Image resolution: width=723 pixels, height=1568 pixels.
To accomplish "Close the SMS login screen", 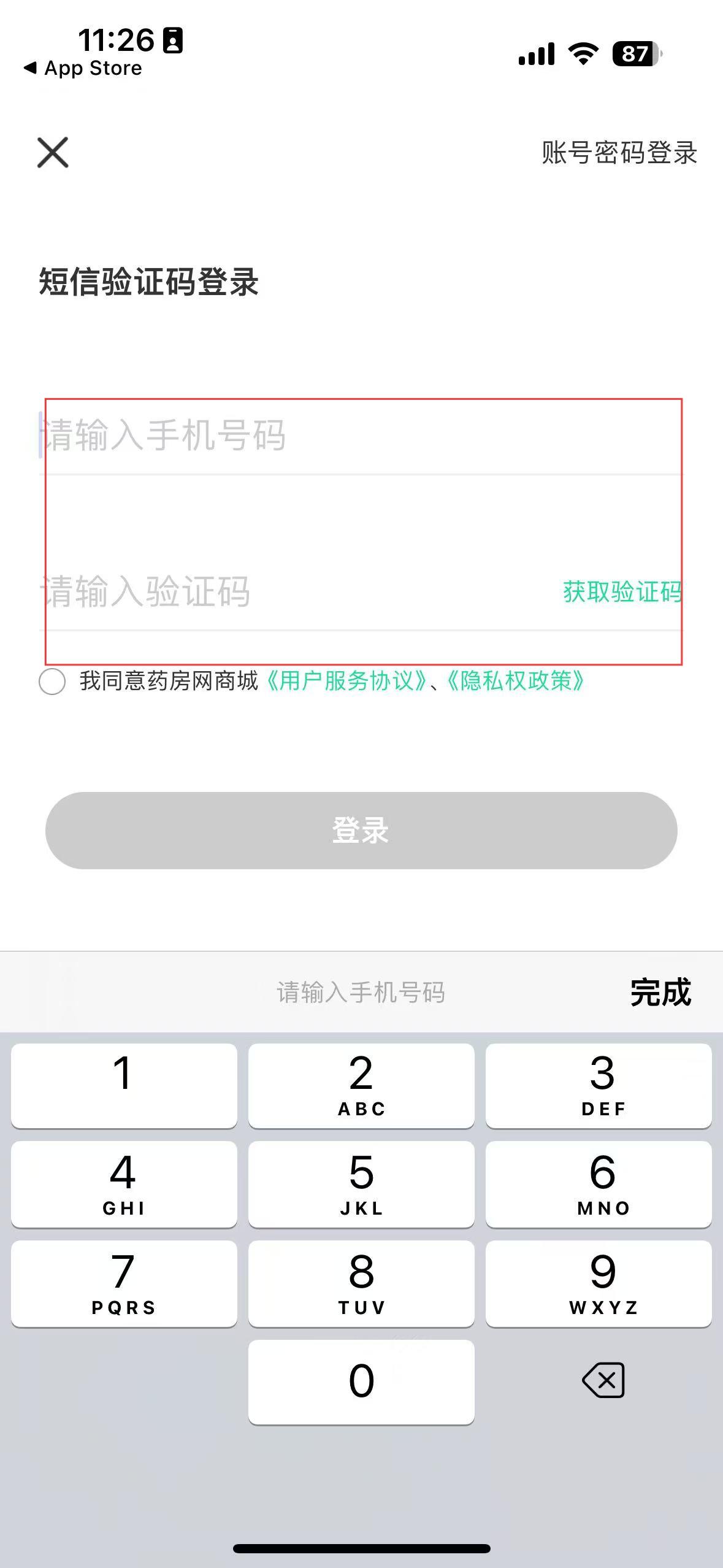I will pos(53,152).
